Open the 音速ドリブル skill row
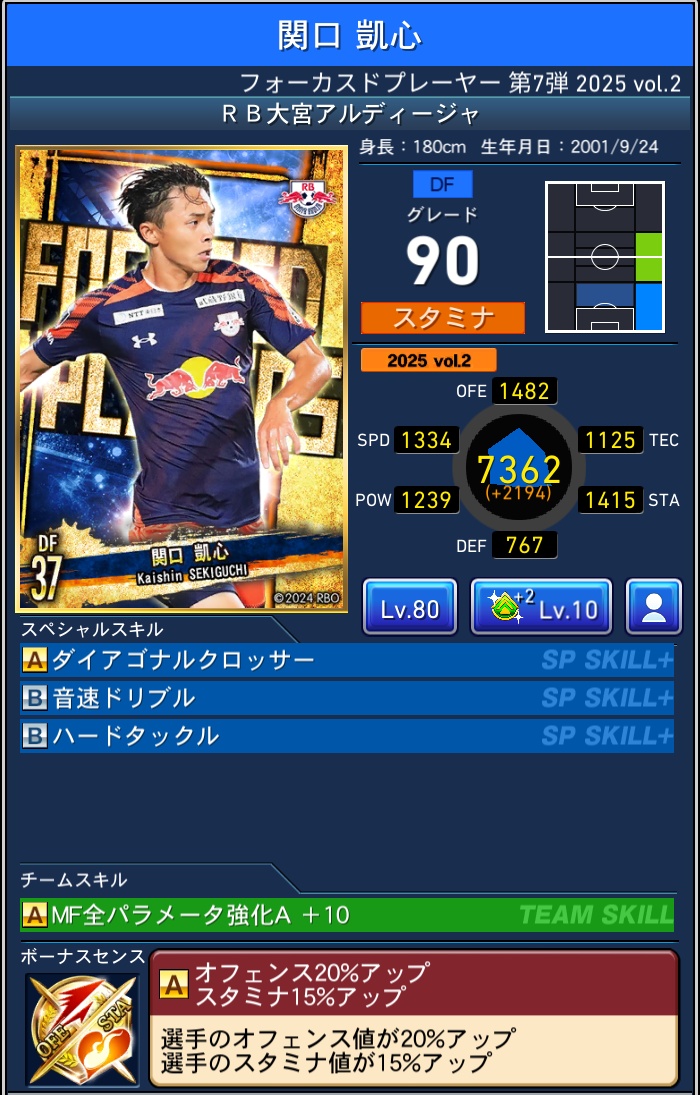This screenshot has width=700, height=1095. (346, 698)
